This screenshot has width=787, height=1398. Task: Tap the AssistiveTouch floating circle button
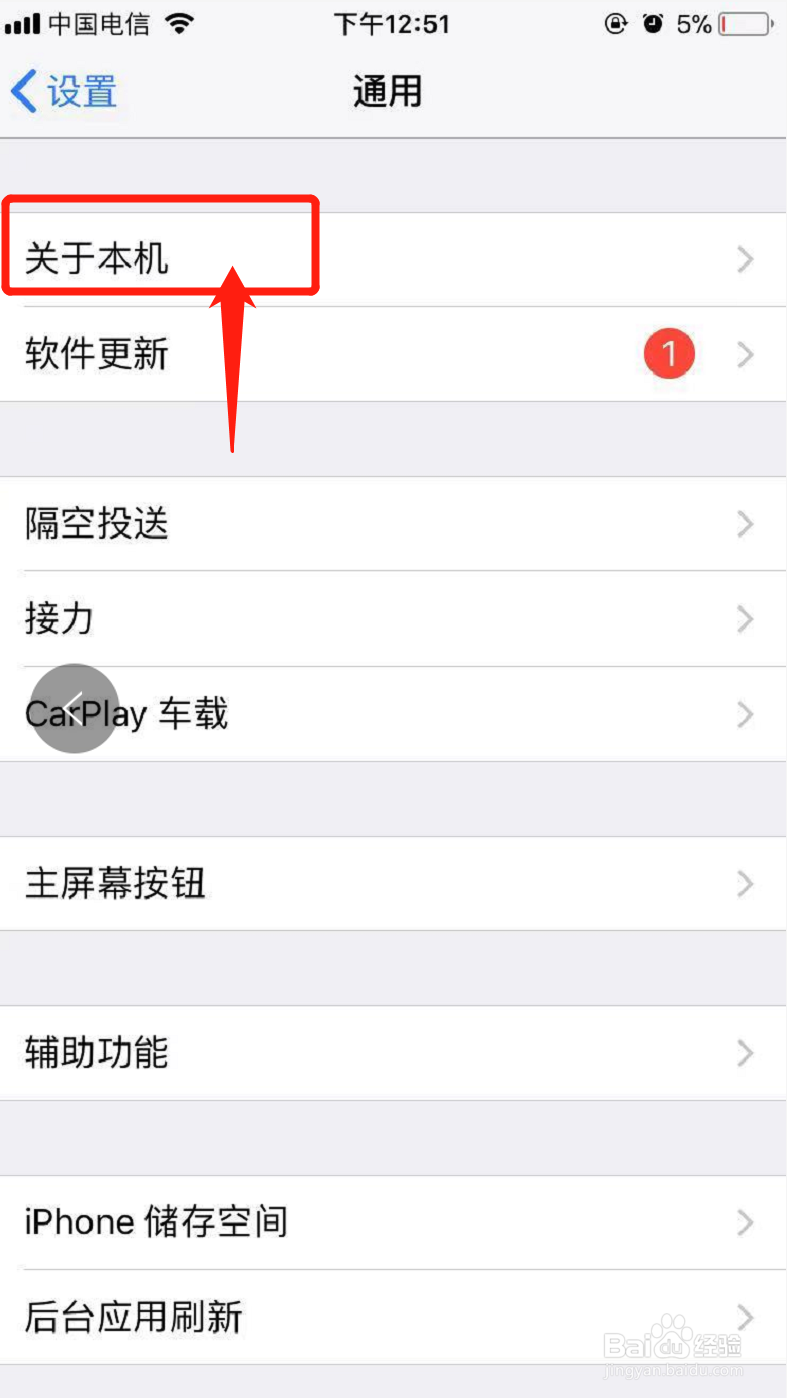tap(74, 709)
